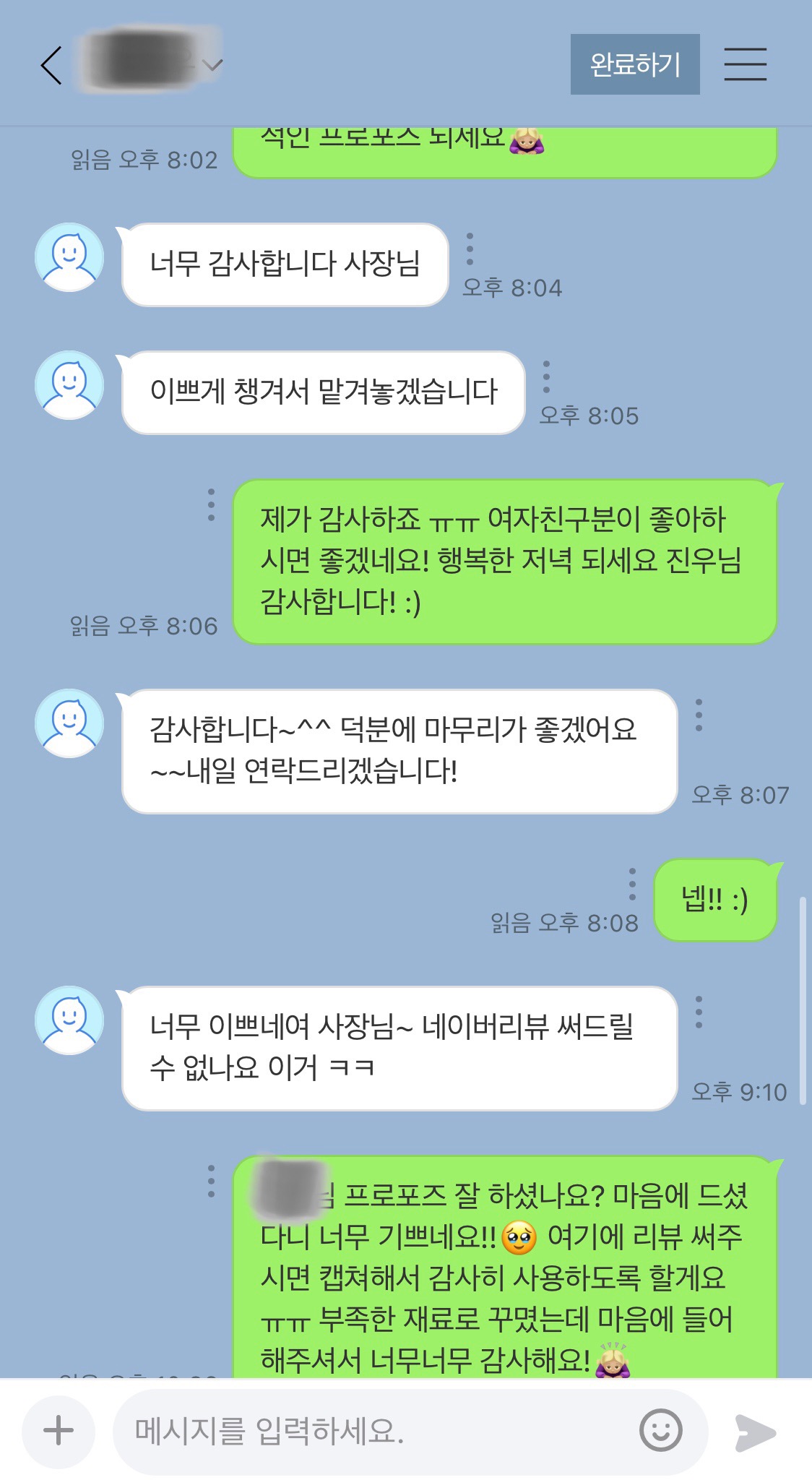Open options for the '넵!! :)' message
Screen dimensions: 812x1480
pyautogui.click(x=632, y=884)
